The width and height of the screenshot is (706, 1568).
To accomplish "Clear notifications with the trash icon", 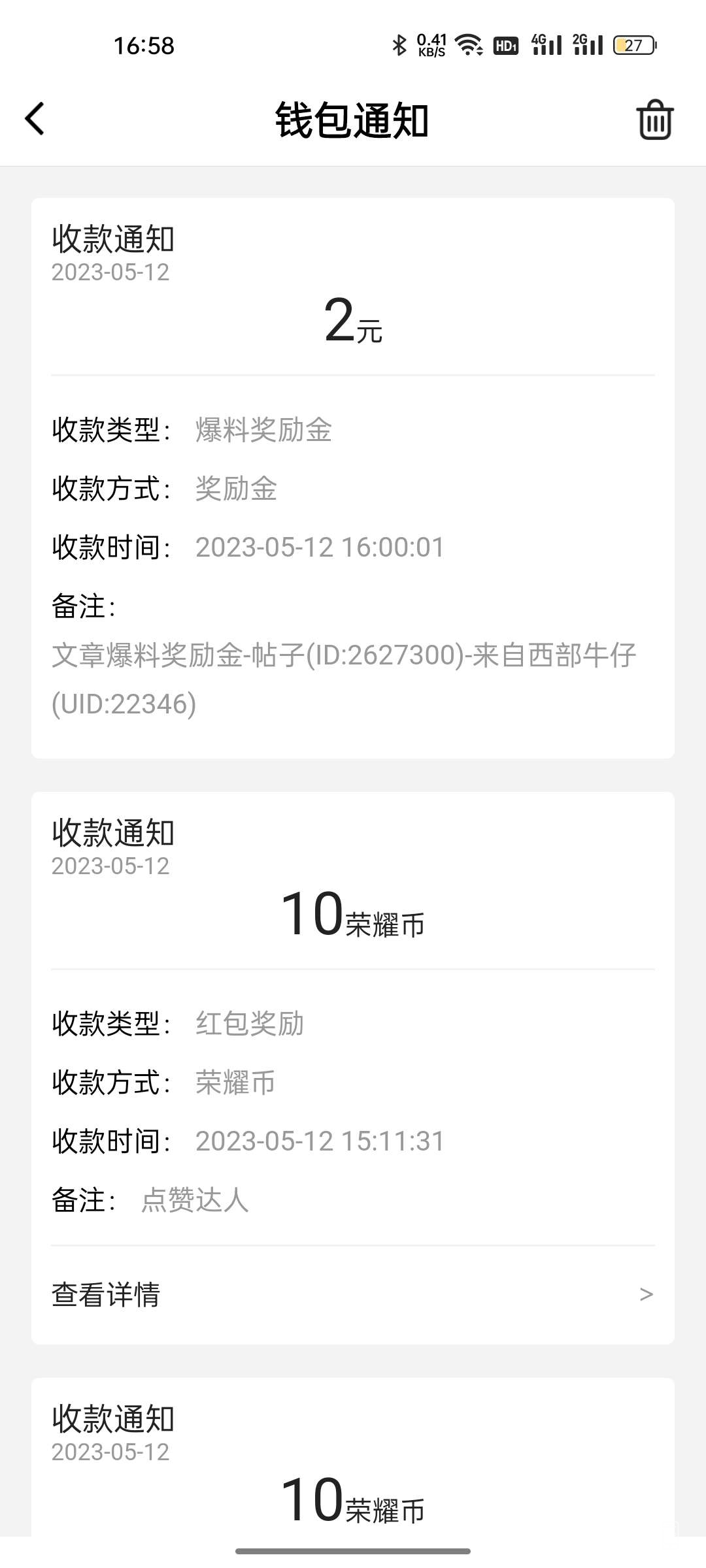I will 654,120.
